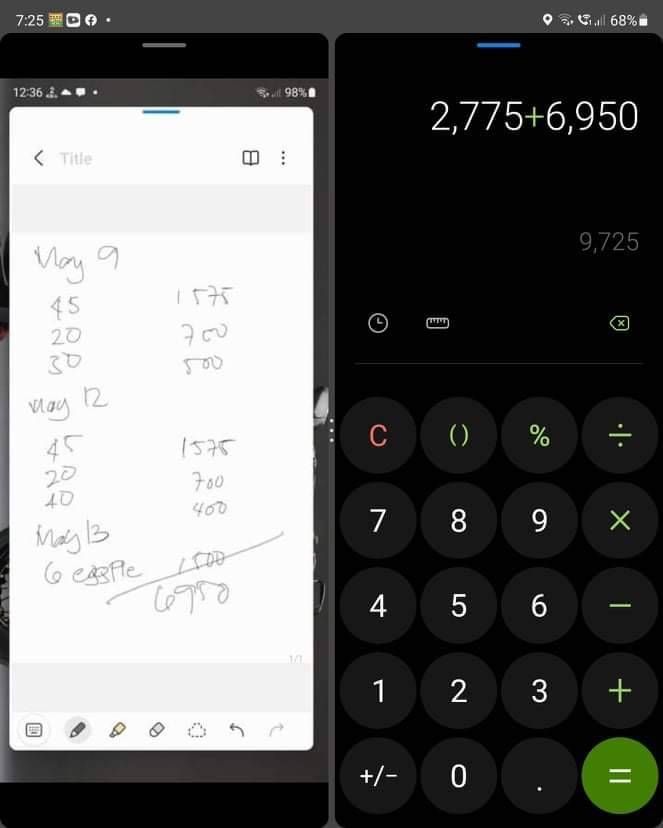Tap the percent key
Viewport: 663px width, 828px height.
pyautogui.click(x=539, y=436)
